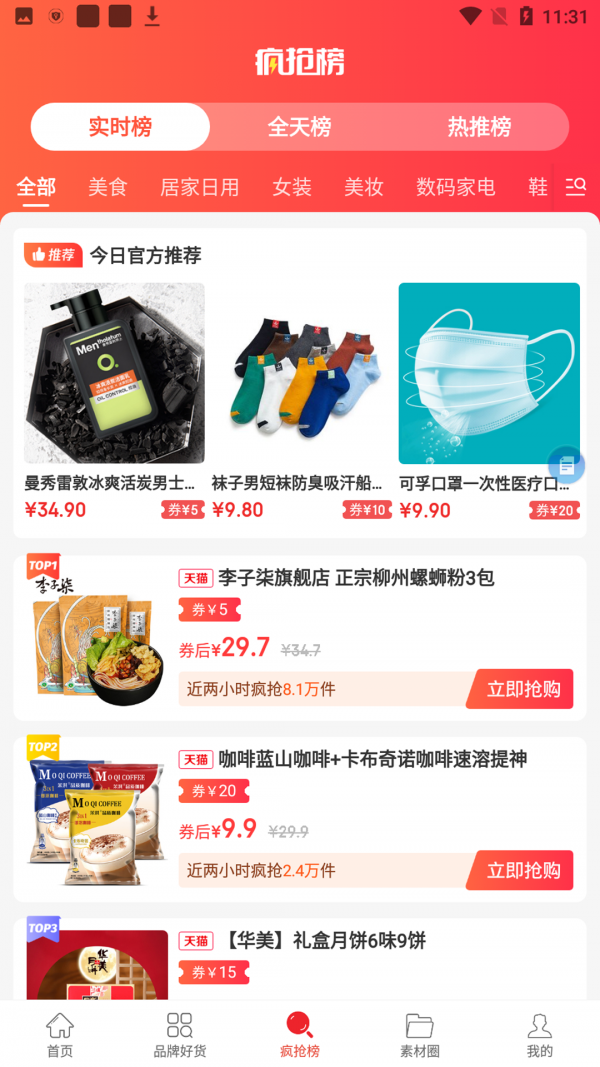Open the 华美 礼盒月饼 listing
The height and width of the screenshot is (1067, 600).
(323, 941)
